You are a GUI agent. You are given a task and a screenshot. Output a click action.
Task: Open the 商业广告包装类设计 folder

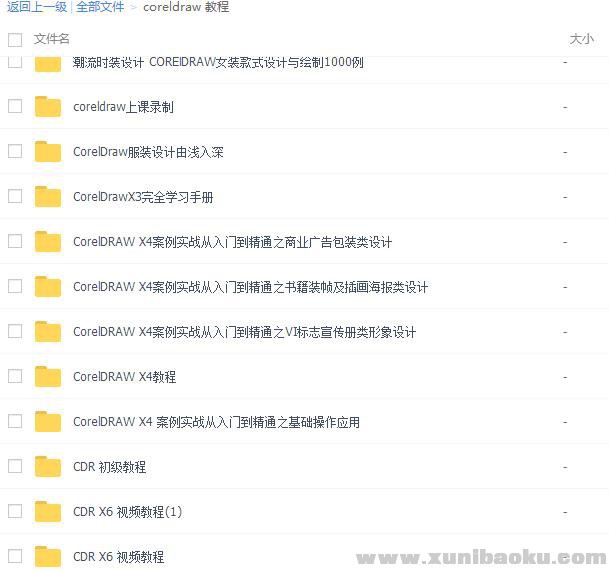pos(232,242)
